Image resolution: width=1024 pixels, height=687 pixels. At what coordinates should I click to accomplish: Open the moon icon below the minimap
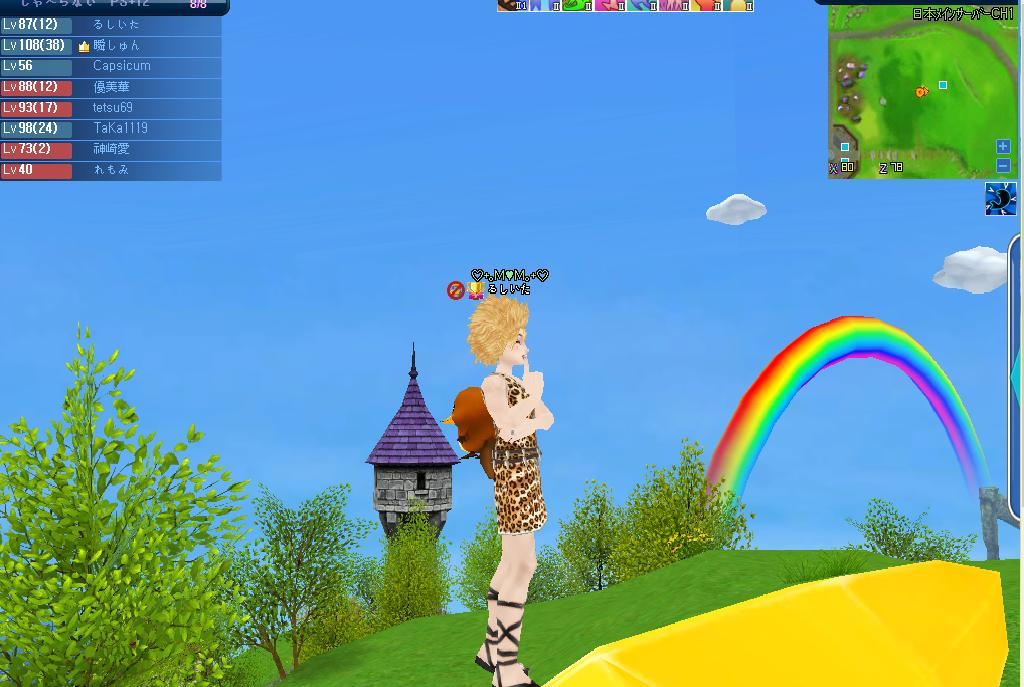(x=1000, y=199)
